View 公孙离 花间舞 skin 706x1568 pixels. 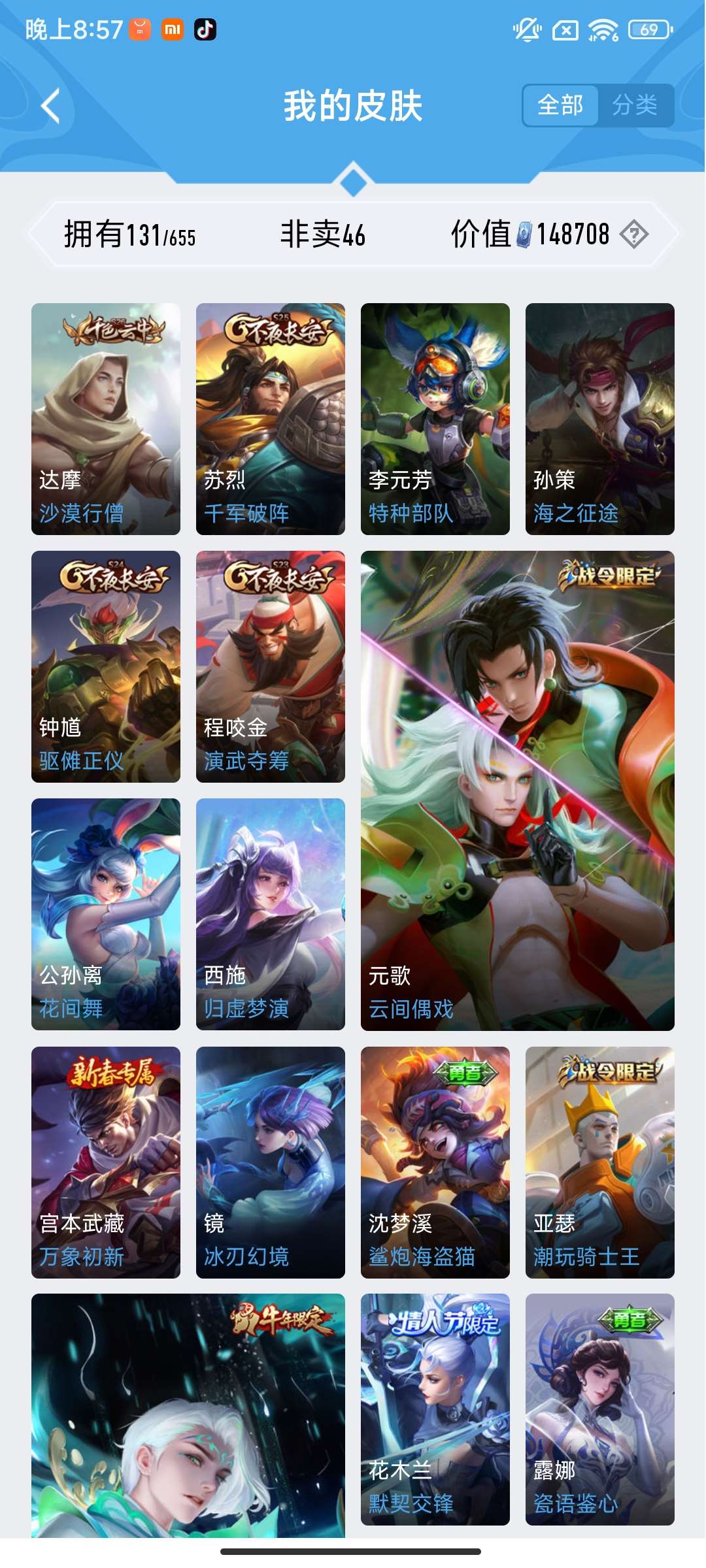pyautogui.click(x=106, y=914)
